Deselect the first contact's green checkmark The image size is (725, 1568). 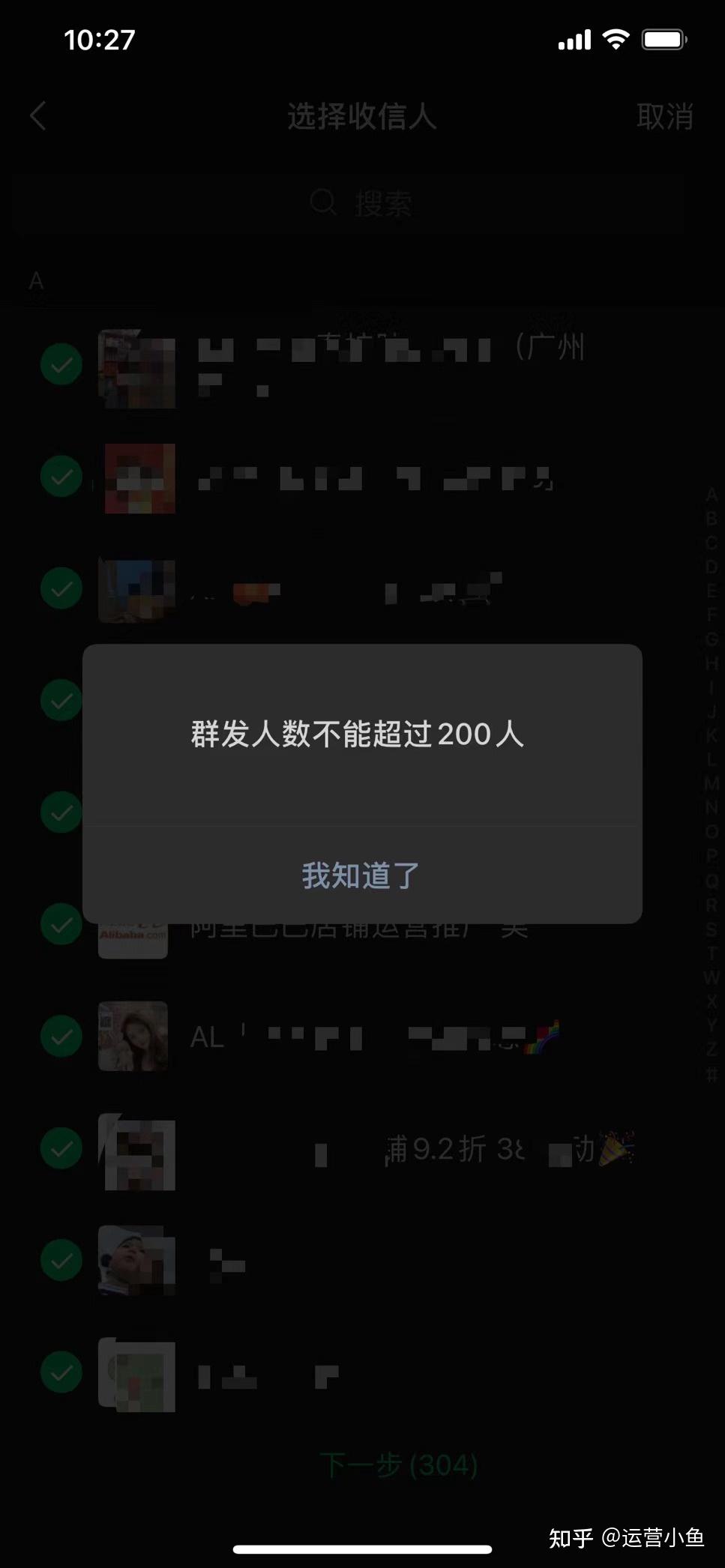click(x=61, y=364)
